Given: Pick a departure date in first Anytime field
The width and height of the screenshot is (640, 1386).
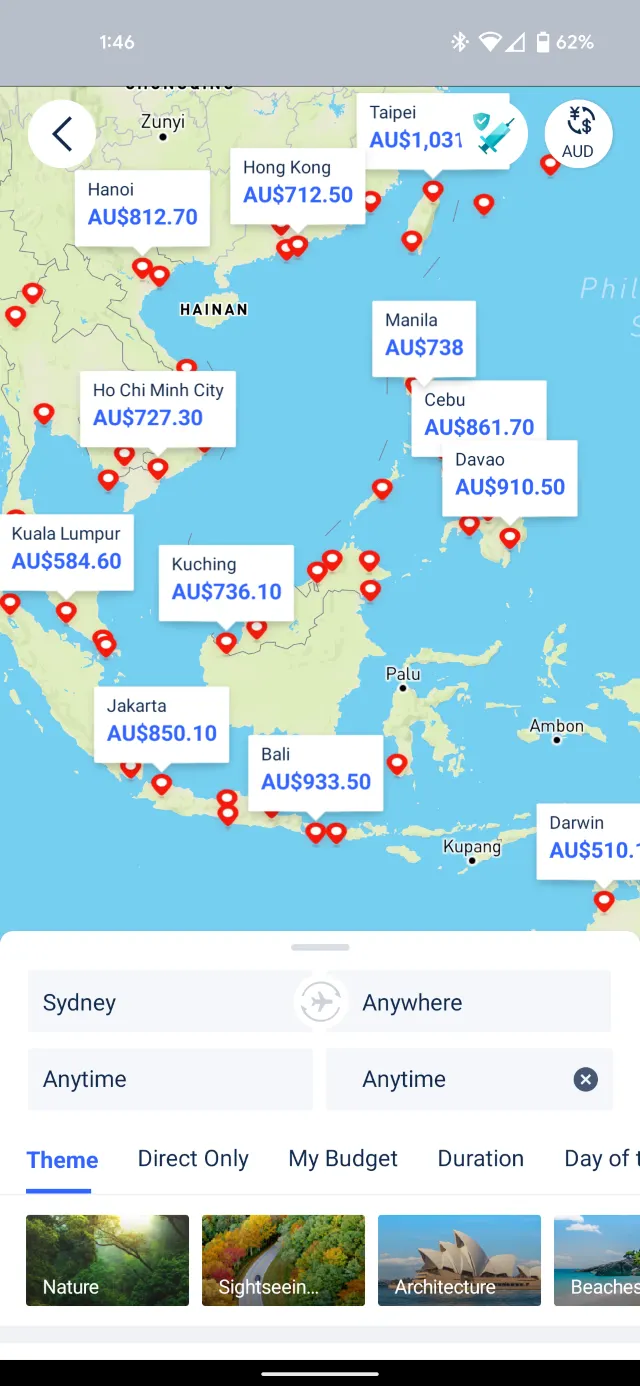Looking at the screenshot, I should pos(170,1079).
